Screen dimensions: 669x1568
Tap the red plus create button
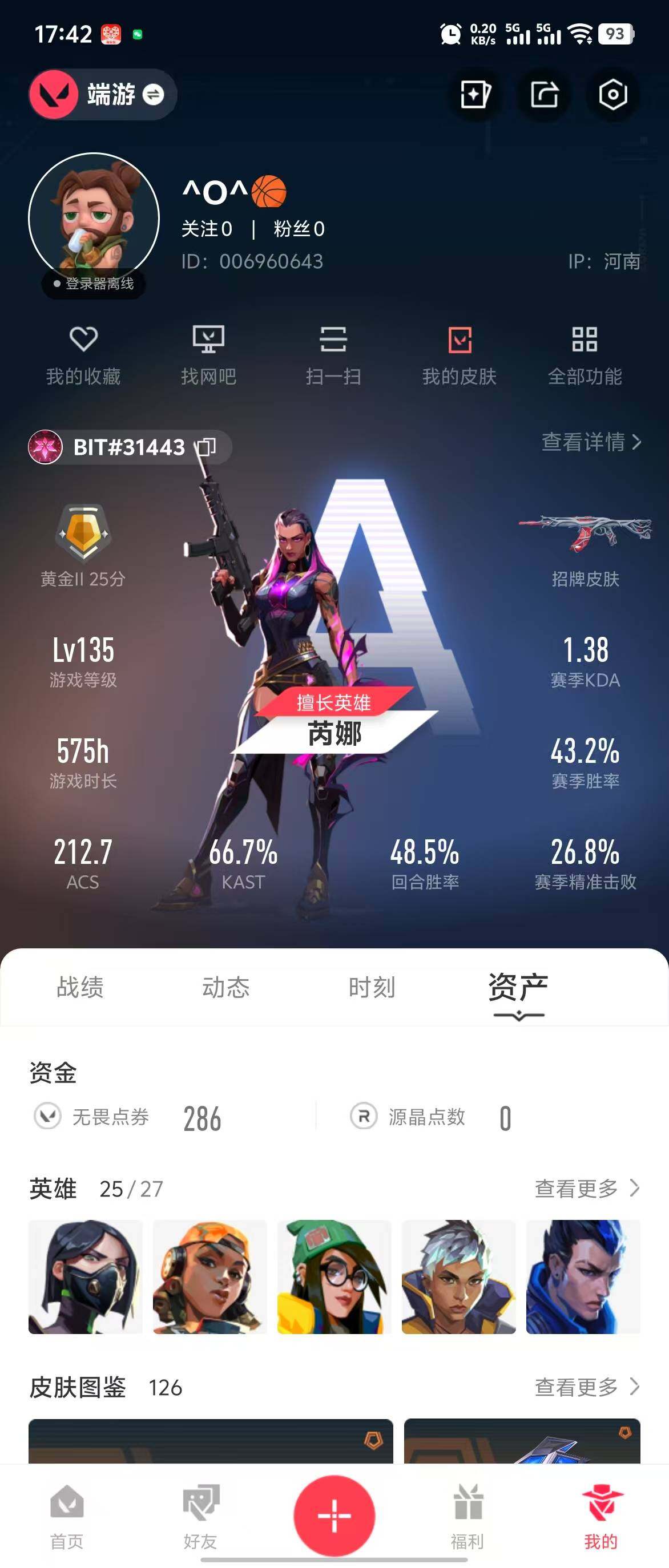point(334,1515)
